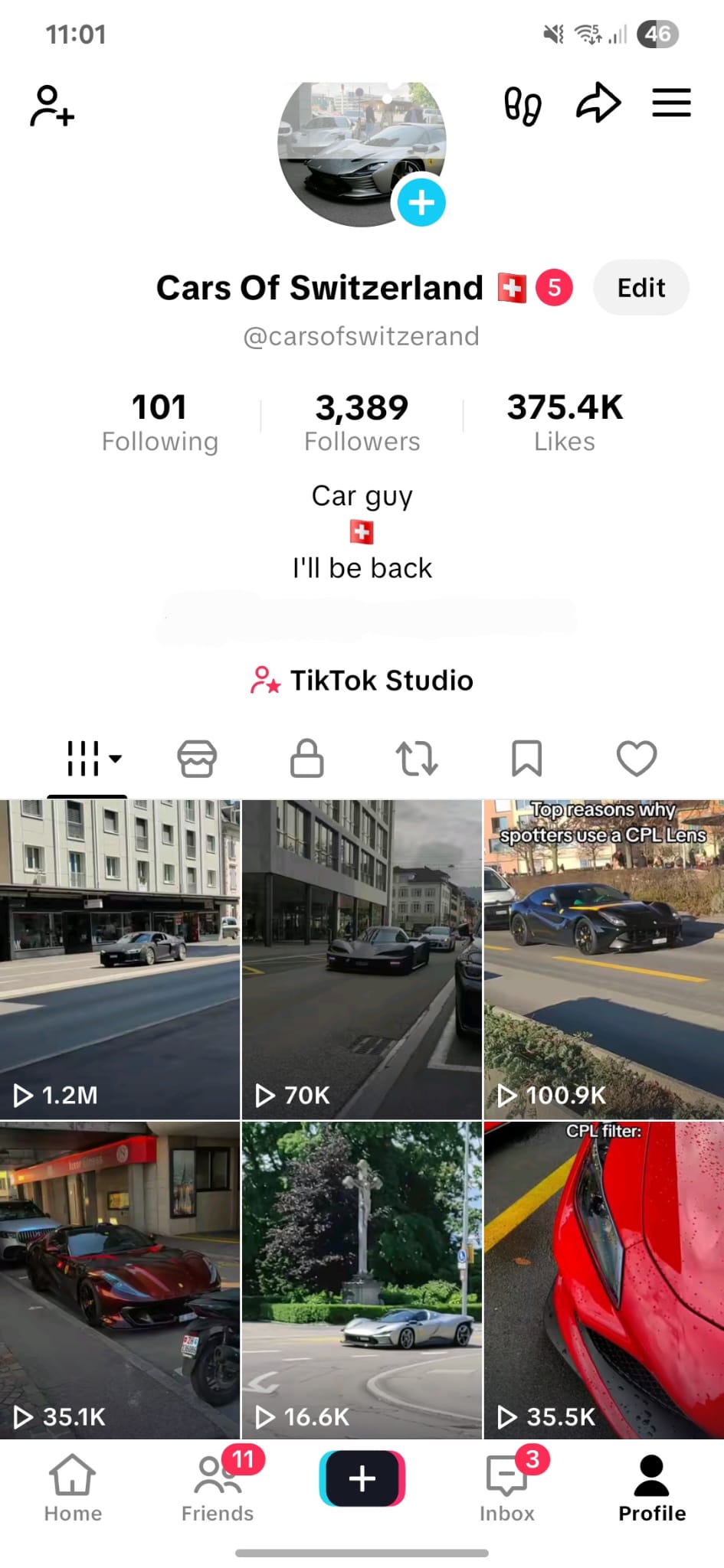View the Following list

[x=159, y=423]
